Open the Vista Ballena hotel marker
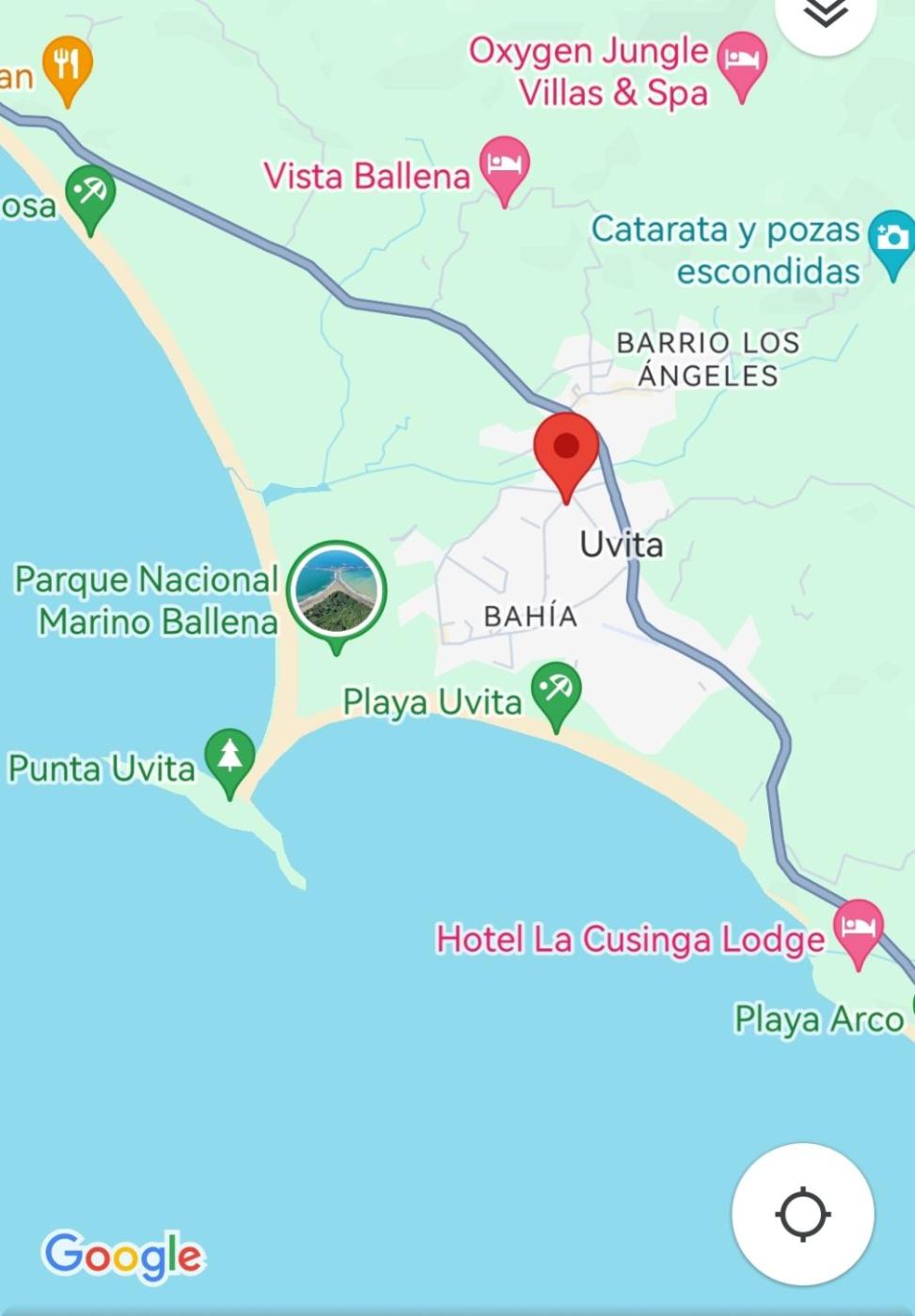The height and width of the screenshot is (1316, 915). pyautogui.click(x=505, y=164)
